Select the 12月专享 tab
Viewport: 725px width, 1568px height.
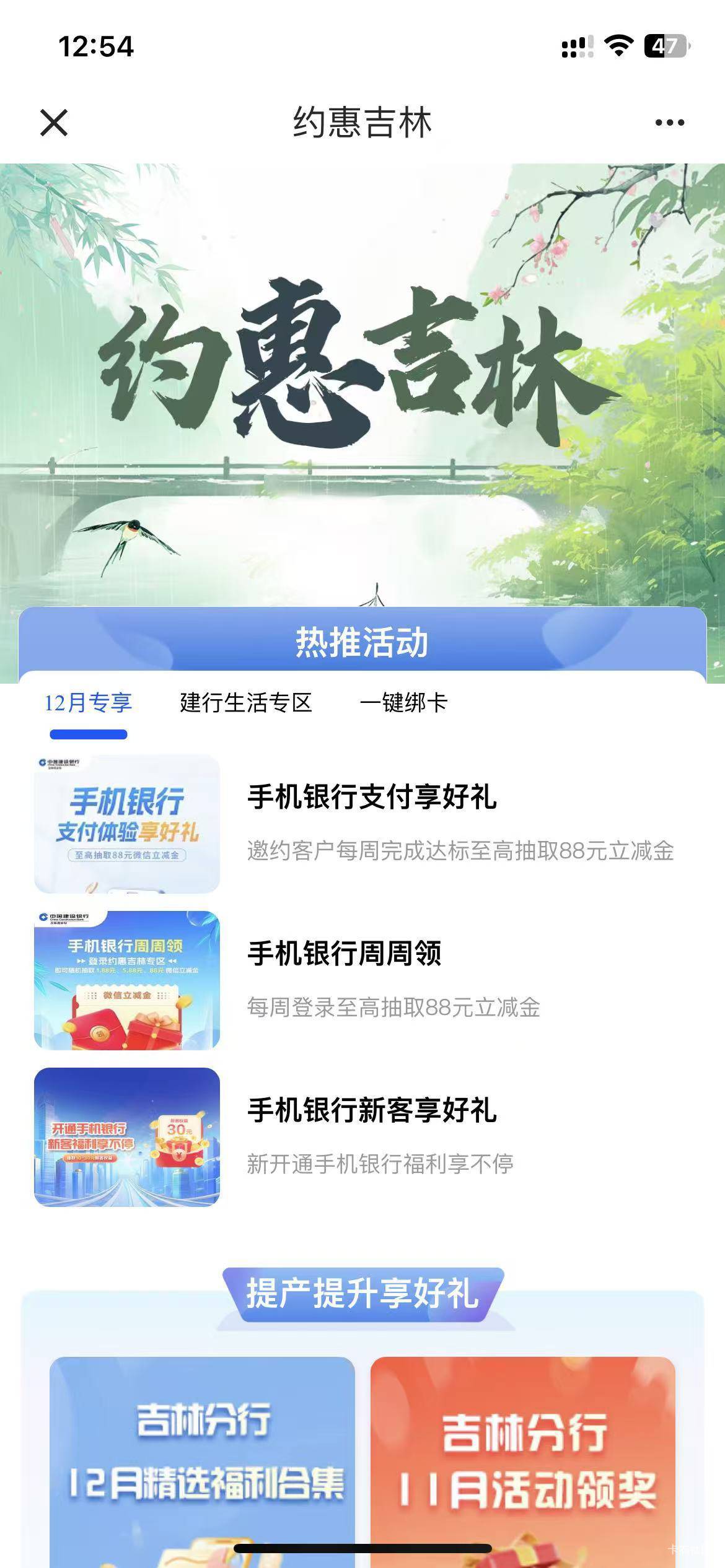(88, 703)
